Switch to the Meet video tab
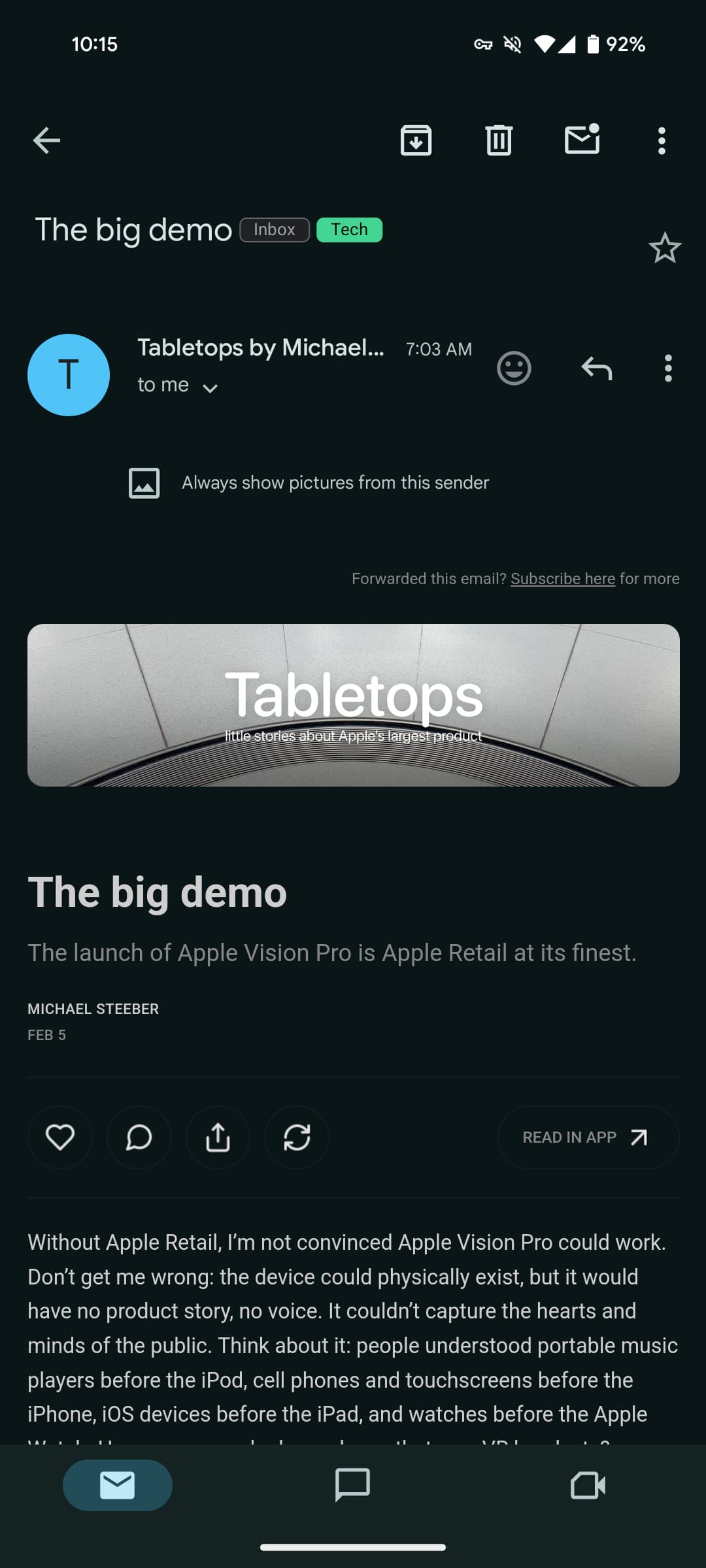Screen dimensions: 706x1568 coord(588,1485)
